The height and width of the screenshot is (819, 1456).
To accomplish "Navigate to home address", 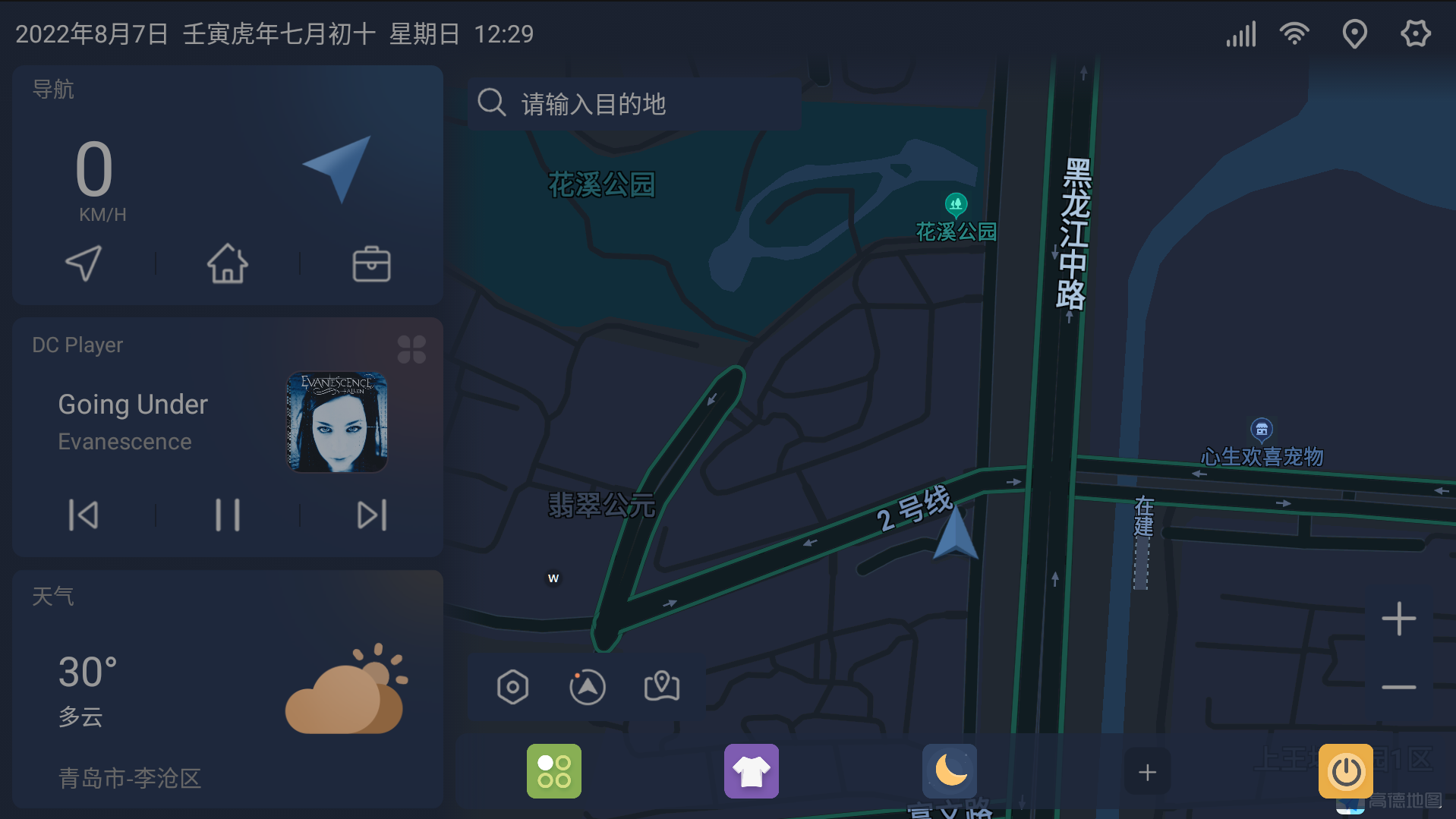I will pyautogui.click(x=228, y=263).
